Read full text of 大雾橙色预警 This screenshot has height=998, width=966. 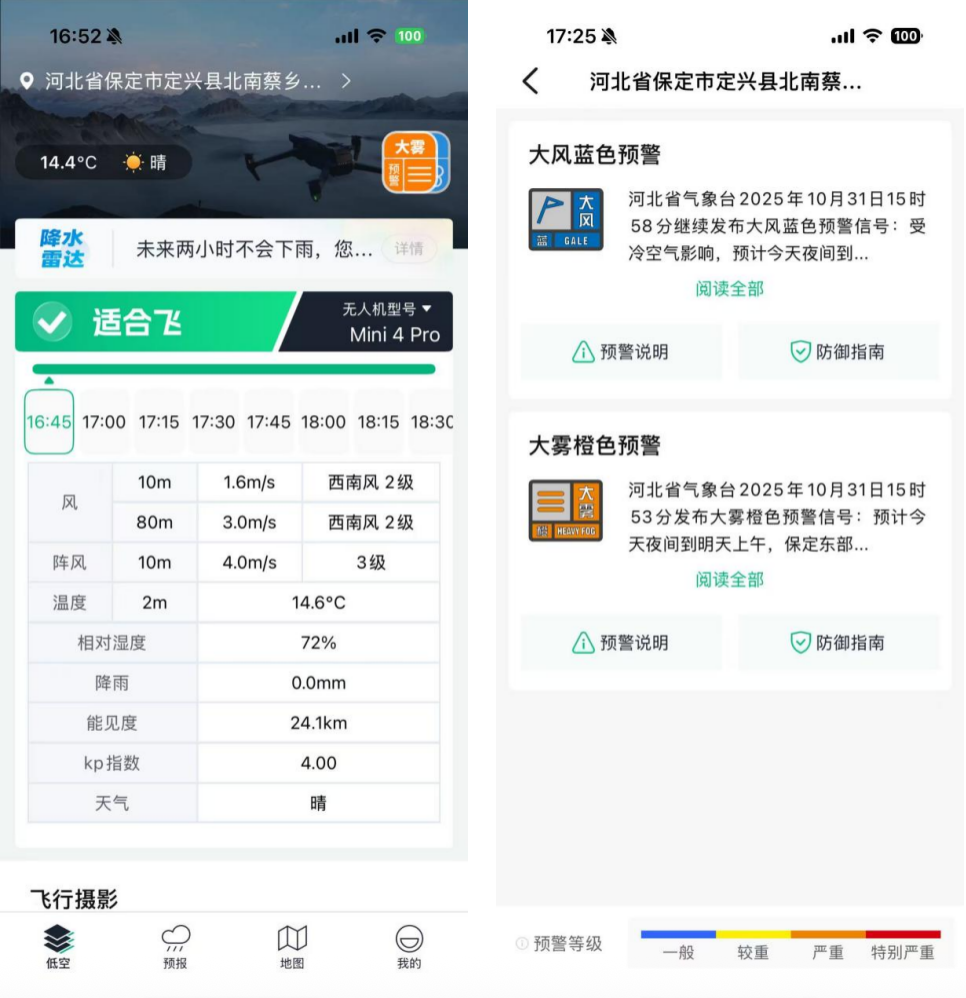pos(729,580)
